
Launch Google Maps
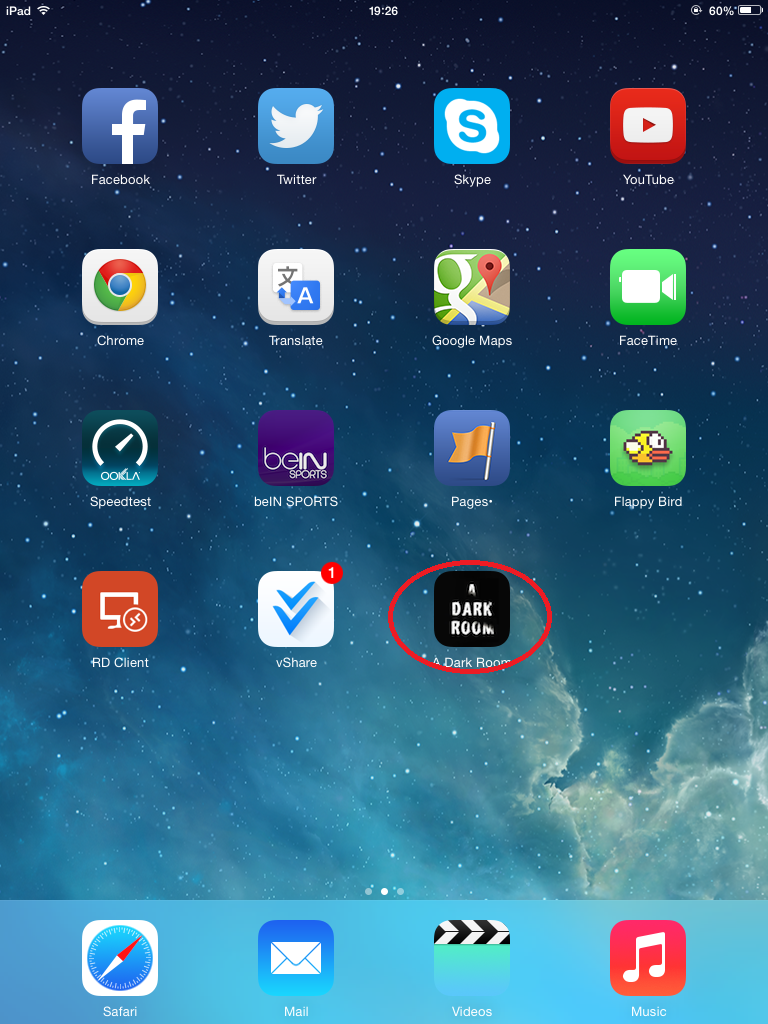click(472, 287)
